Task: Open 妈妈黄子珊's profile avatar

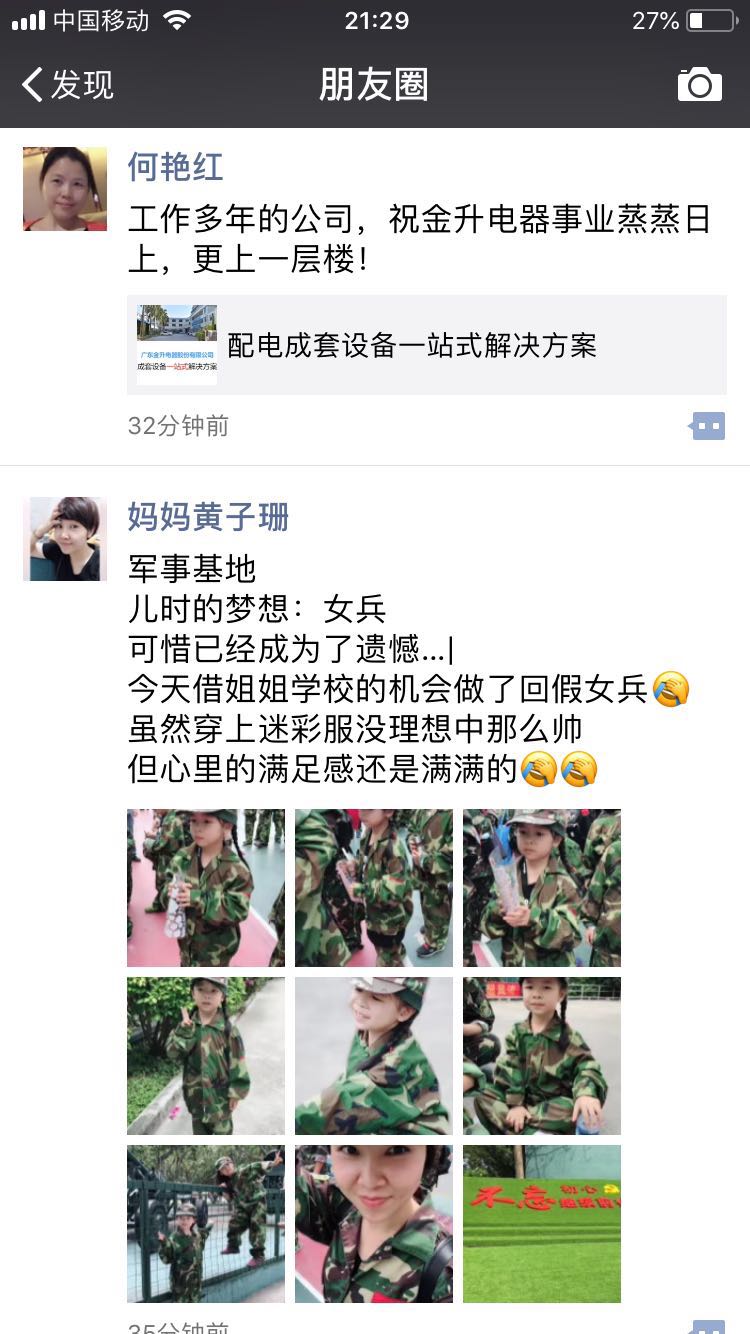Action: click(65, 539)
